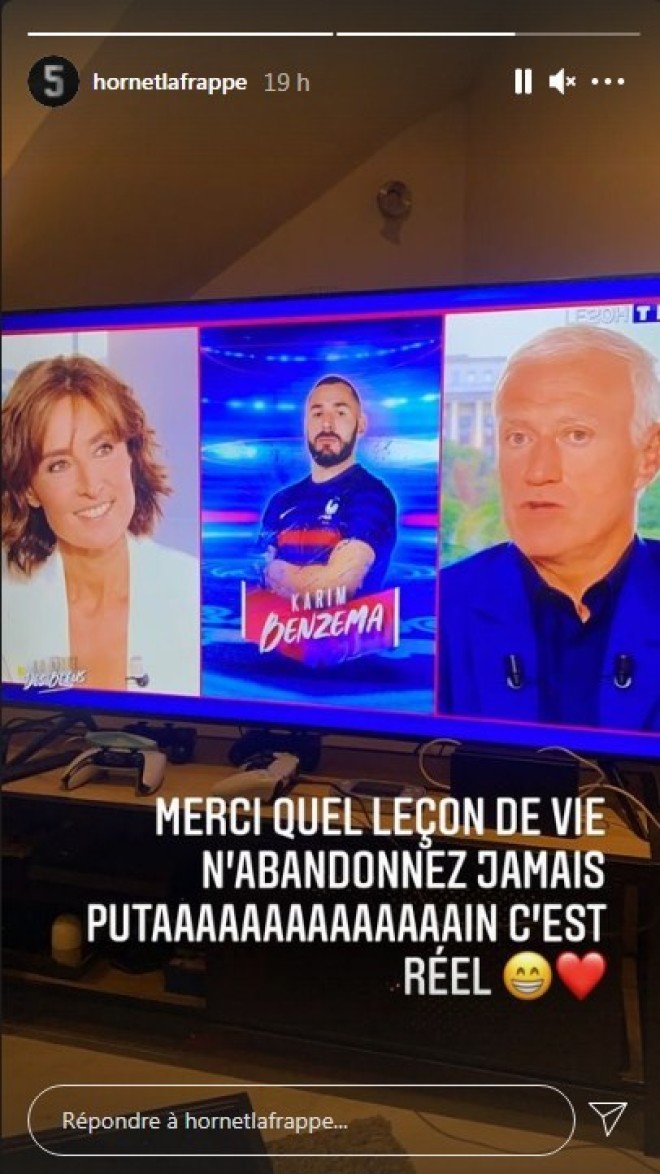Viewport: 660px width, 1174px height.
Task: Open hornetlafrappe's profile picture
Action: click(53, 82)
